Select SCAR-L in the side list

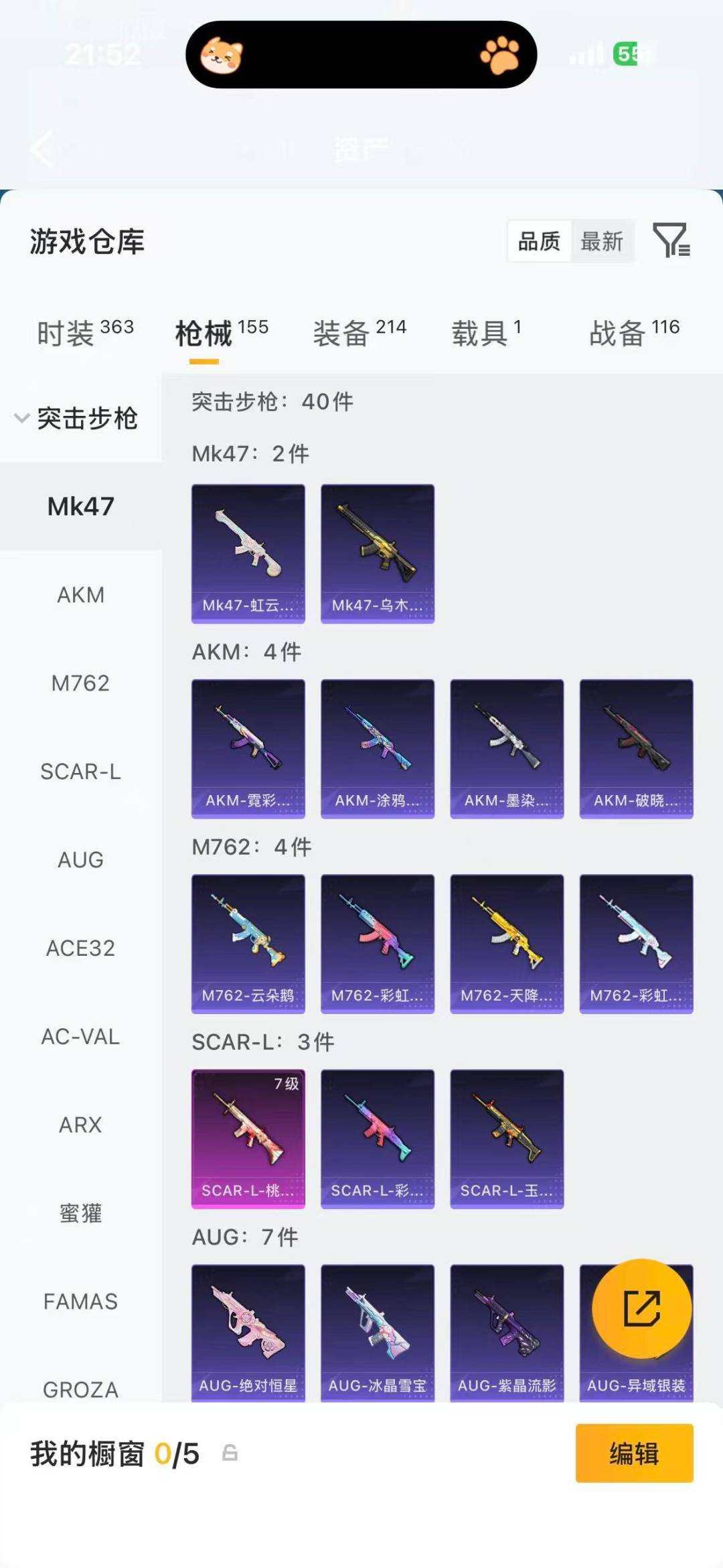(80, 772)
